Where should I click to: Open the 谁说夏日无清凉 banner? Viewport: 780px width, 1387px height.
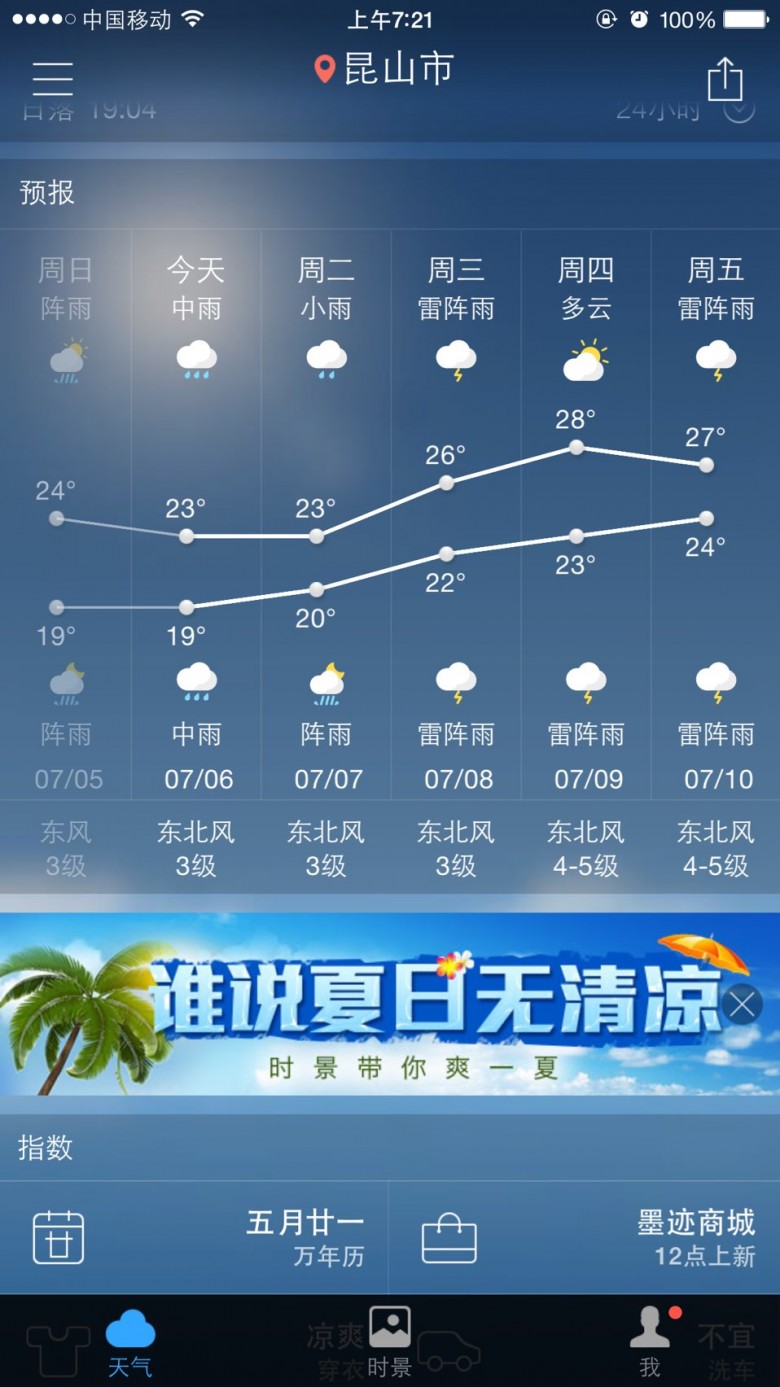pyautogui.click(x=390, y=1004)
